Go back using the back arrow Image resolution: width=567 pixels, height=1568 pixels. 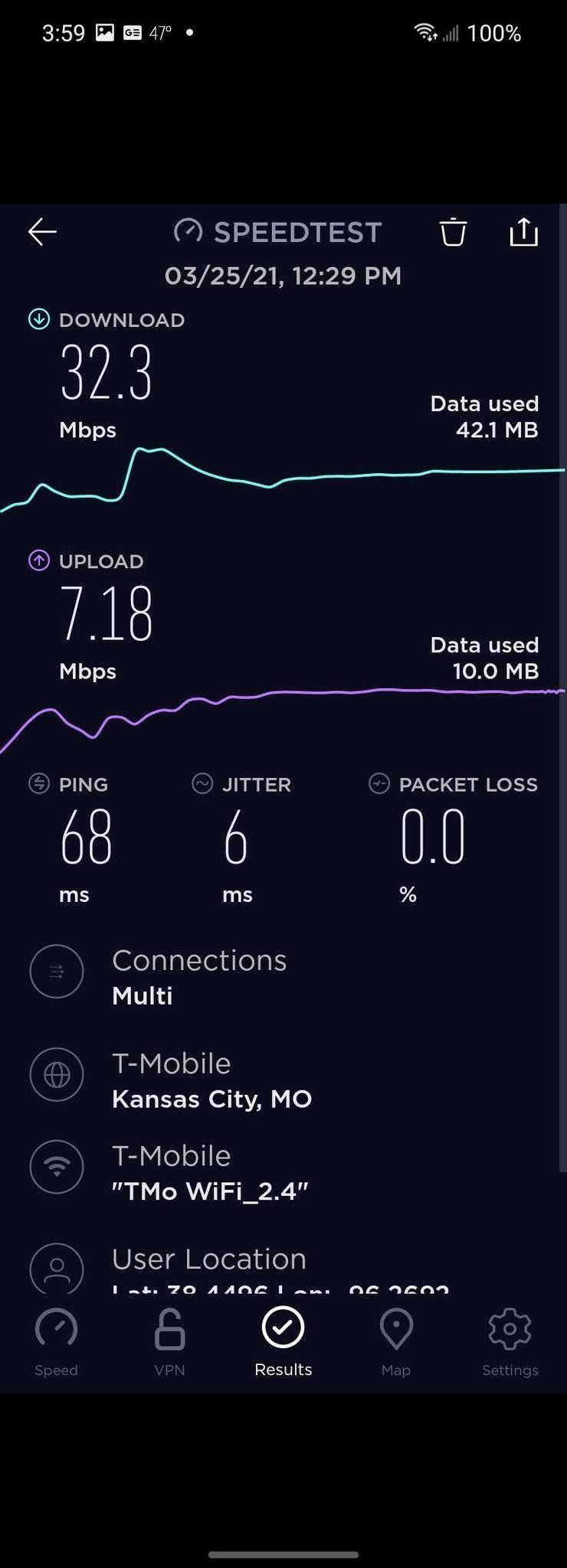coord(42,231)
